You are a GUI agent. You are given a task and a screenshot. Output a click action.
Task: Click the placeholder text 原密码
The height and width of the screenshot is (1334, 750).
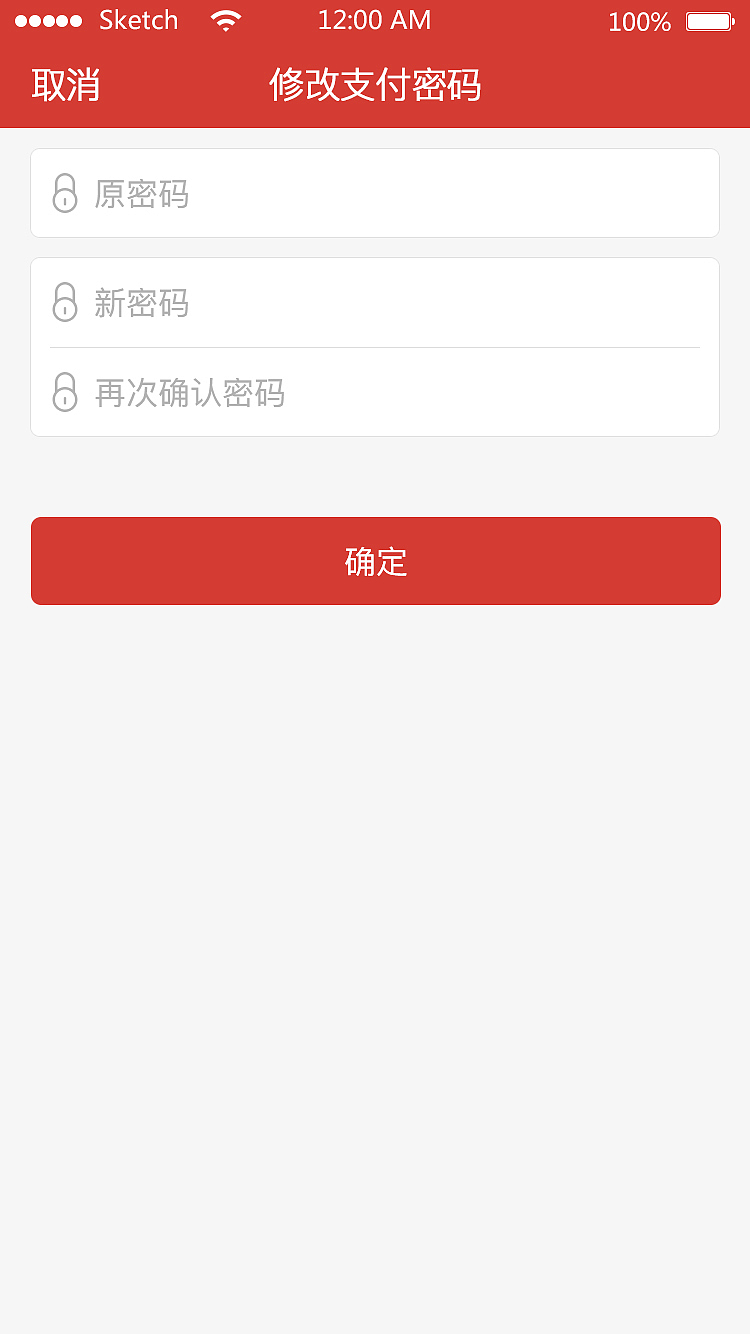pyautogui.click(x=141, y=195)
